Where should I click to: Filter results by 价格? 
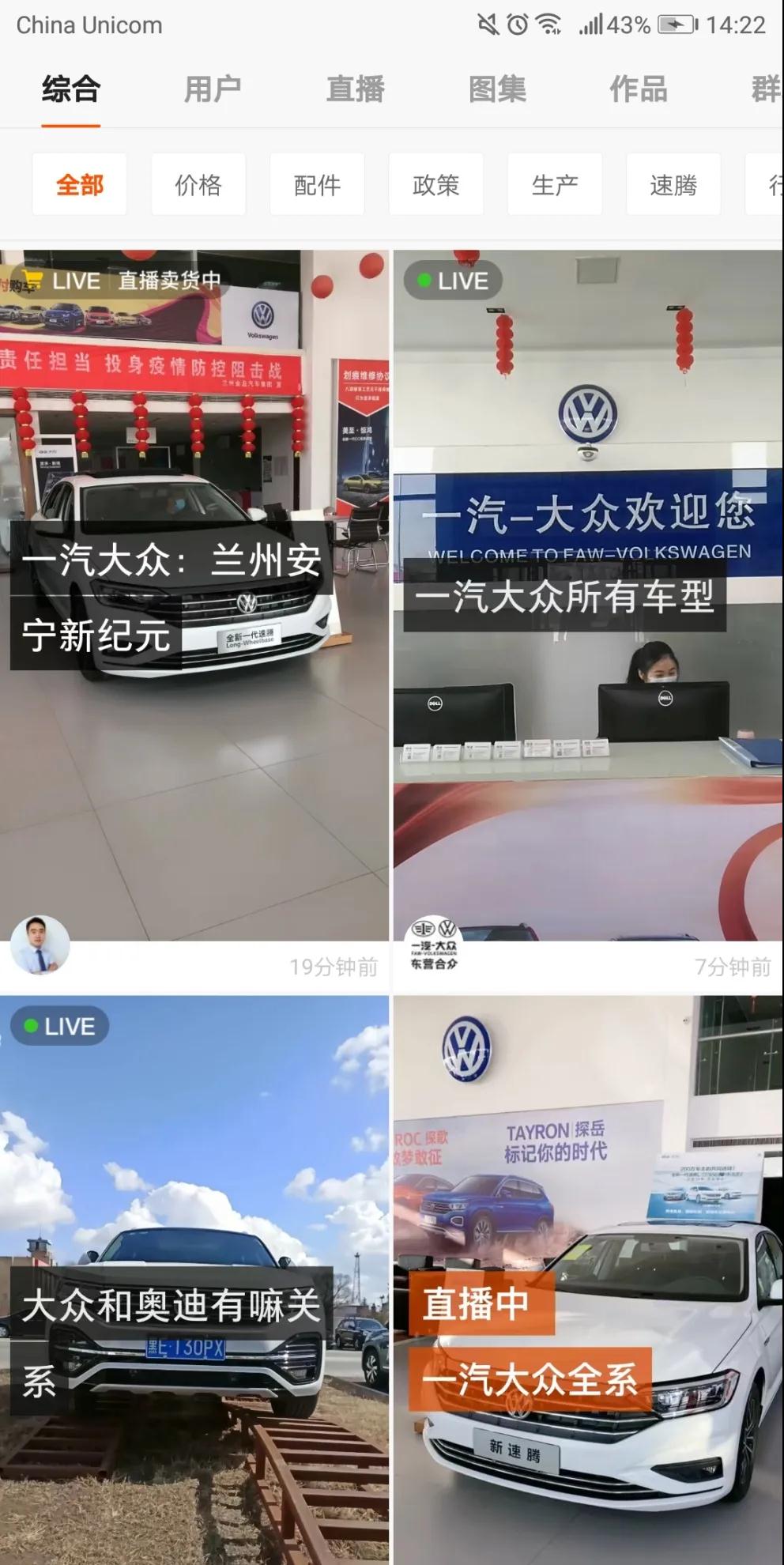coord(198,186)
